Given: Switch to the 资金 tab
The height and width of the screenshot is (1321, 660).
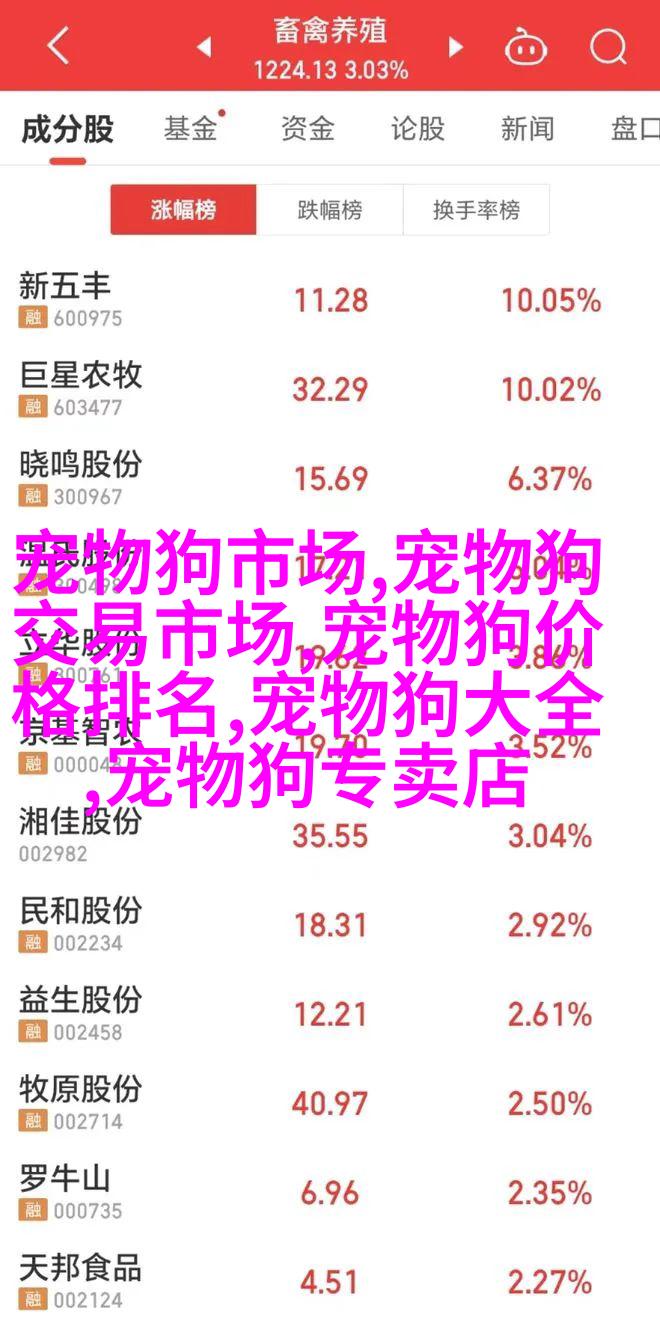Looking at the screenshot, I should [x=307, y=129].
